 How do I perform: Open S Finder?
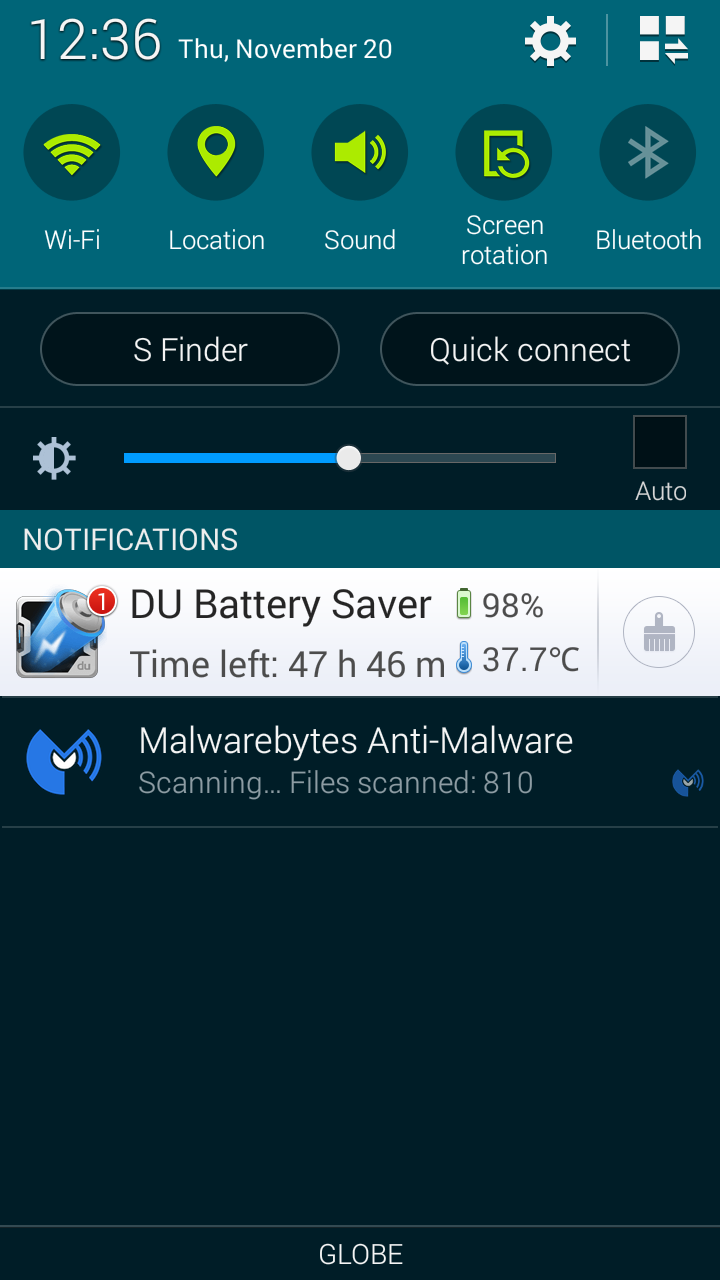[190, 349]
